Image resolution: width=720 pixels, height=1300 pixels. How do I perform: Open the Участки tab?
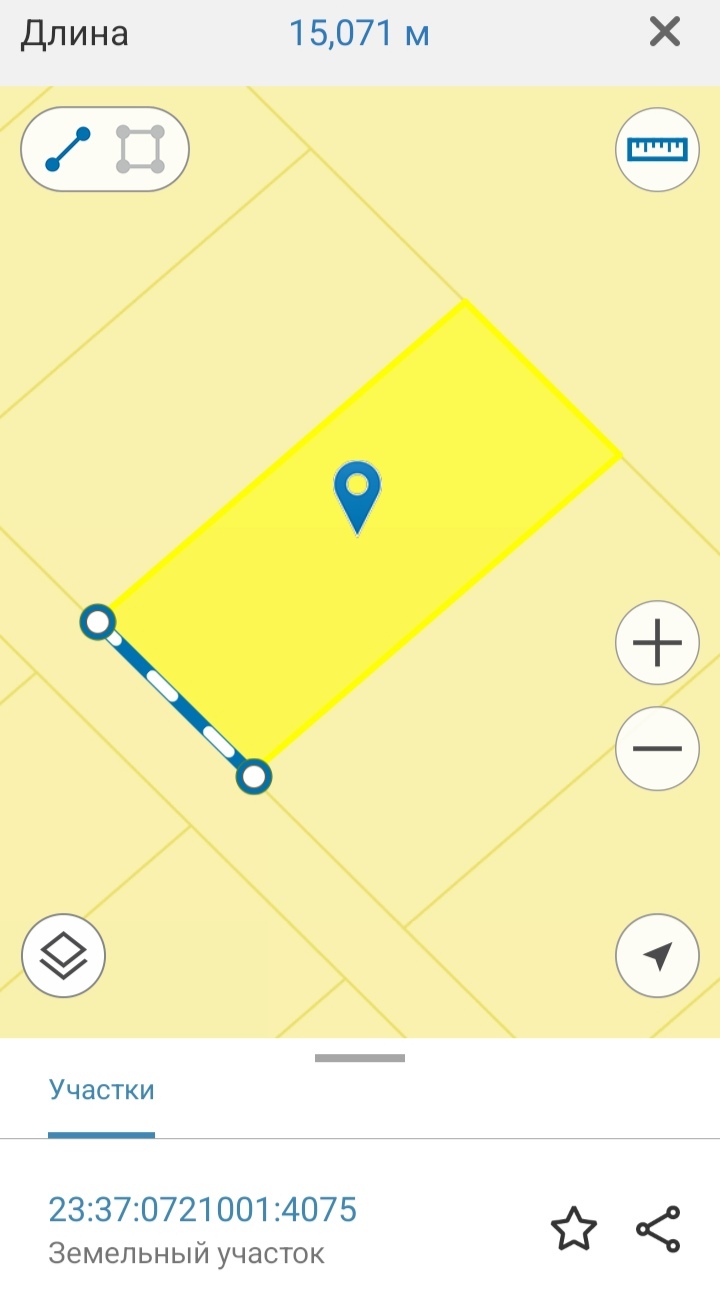pyautogui.click(x=101, y=1089)
